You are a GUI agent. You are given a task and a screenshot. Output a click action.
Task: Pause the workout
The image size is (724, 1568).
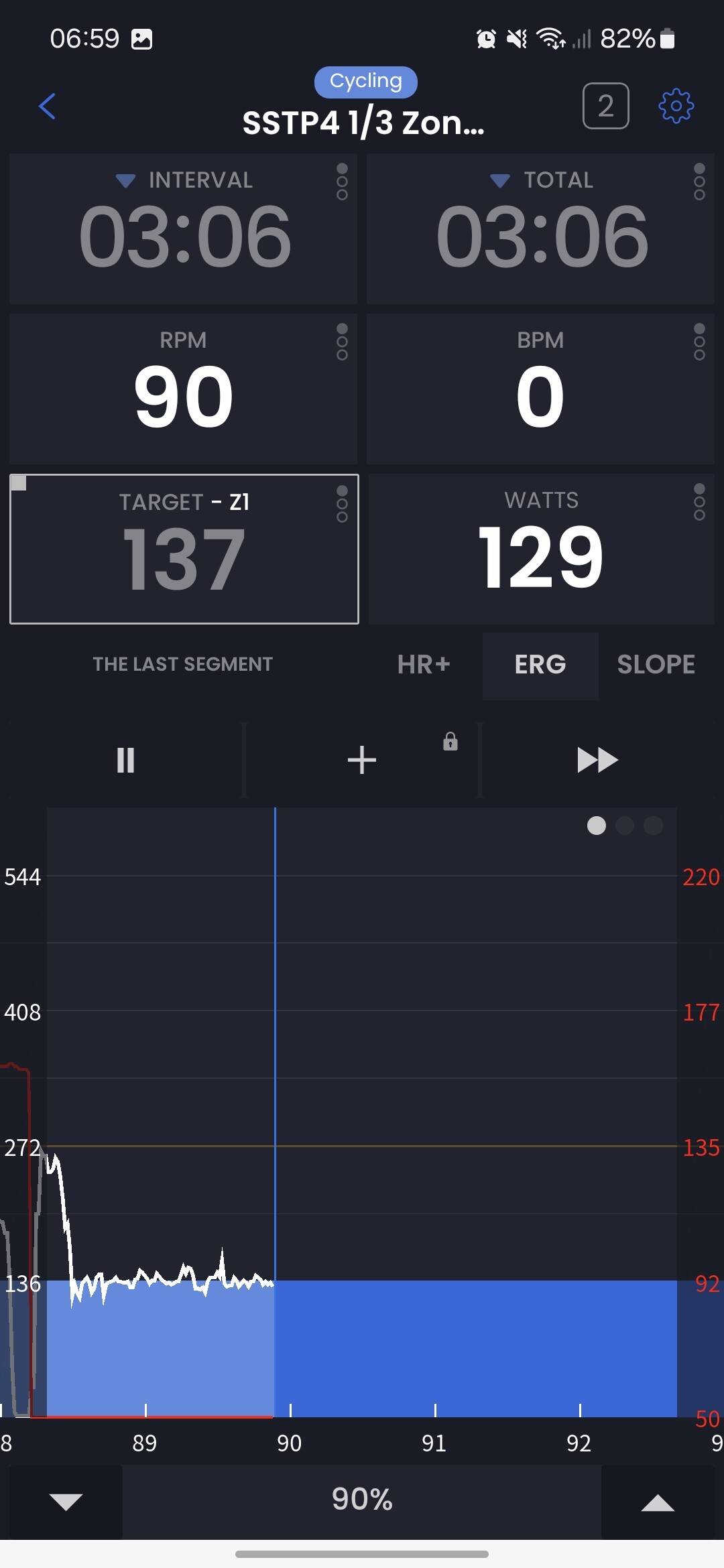click(125, 760)
